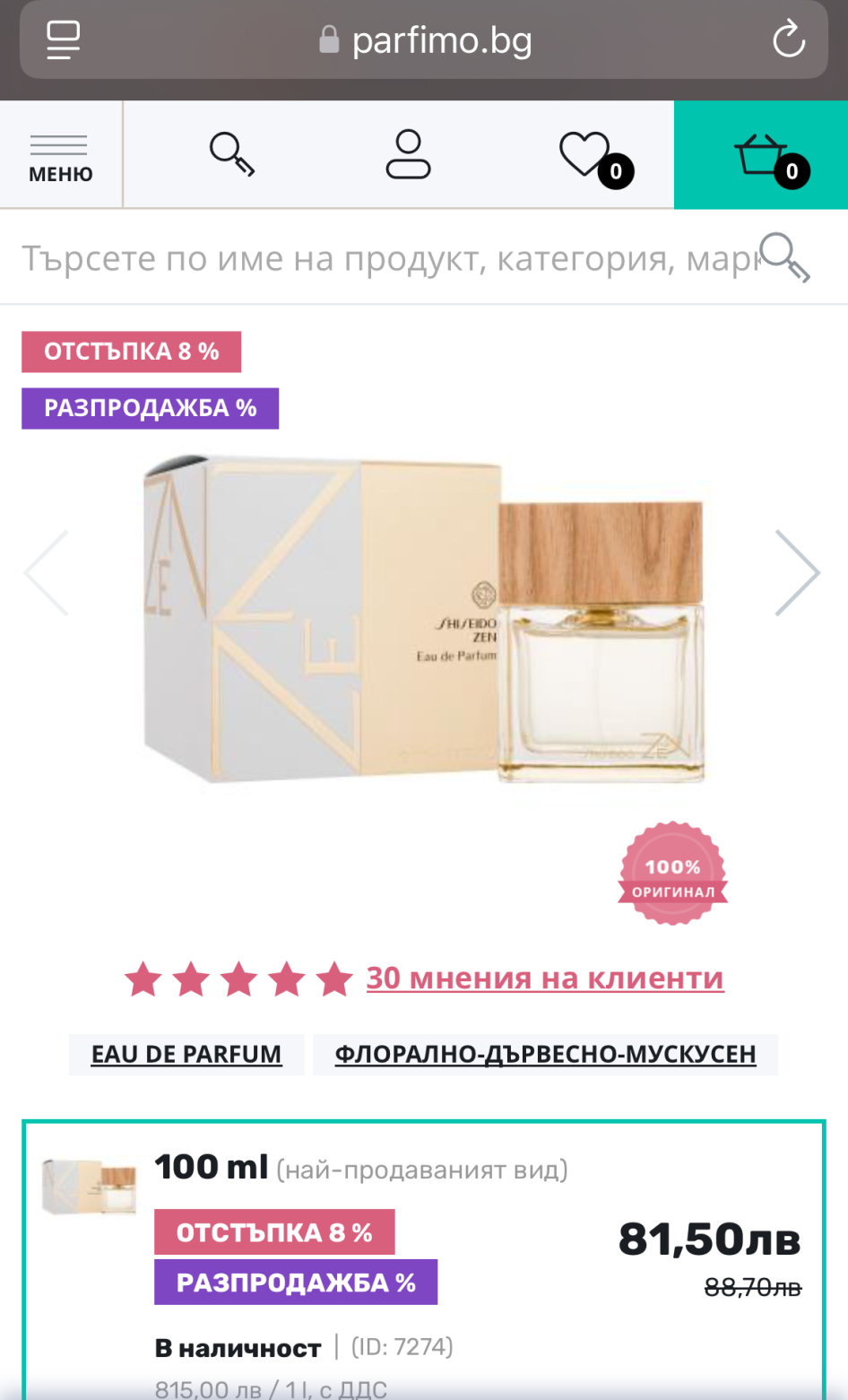The image size is (848, 1400).
Task: Open the ФЛОРАЛНО-ДЪРВЕСНО-МУСКУСЕН scent link
Action: 545,1054
